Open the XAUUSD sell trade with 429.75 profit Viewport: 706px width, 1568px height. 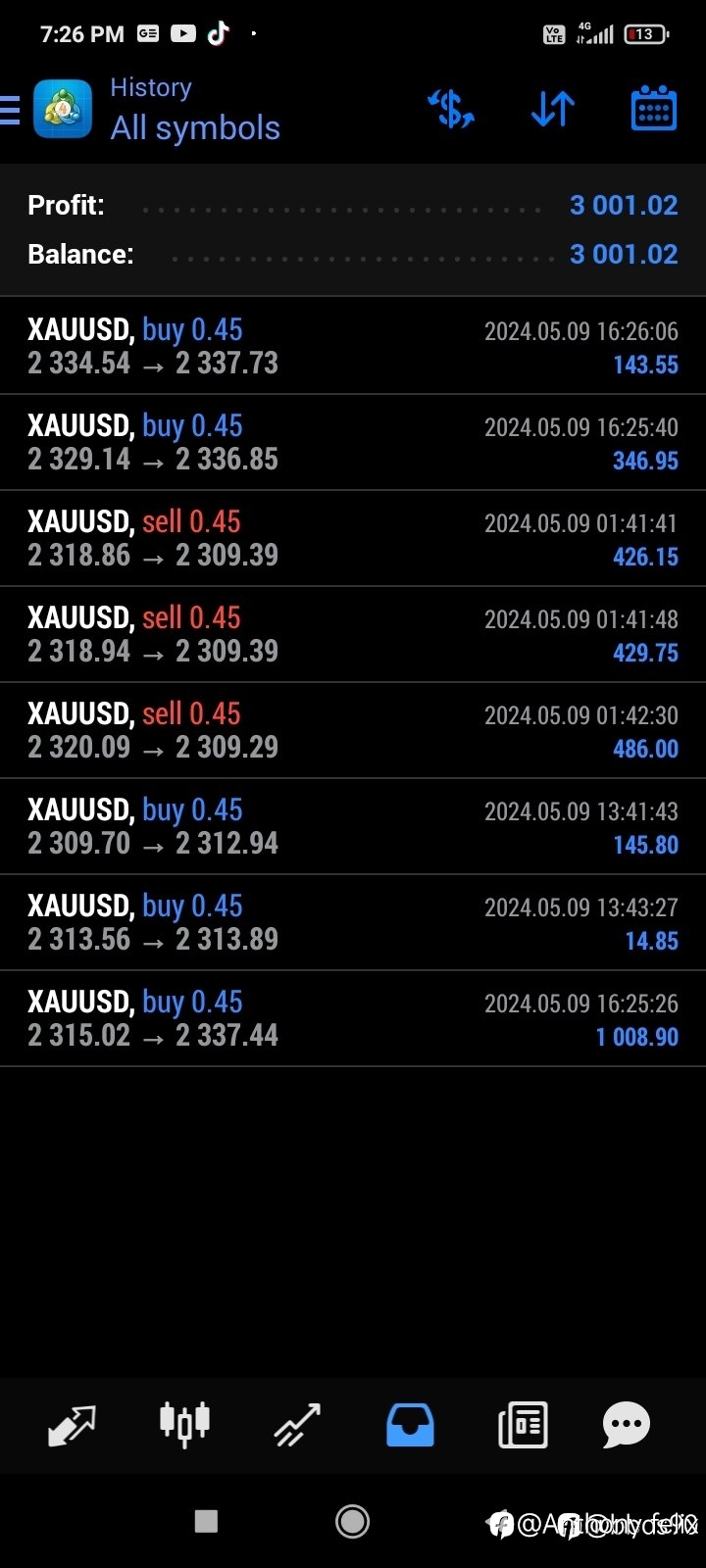point(353,634)
